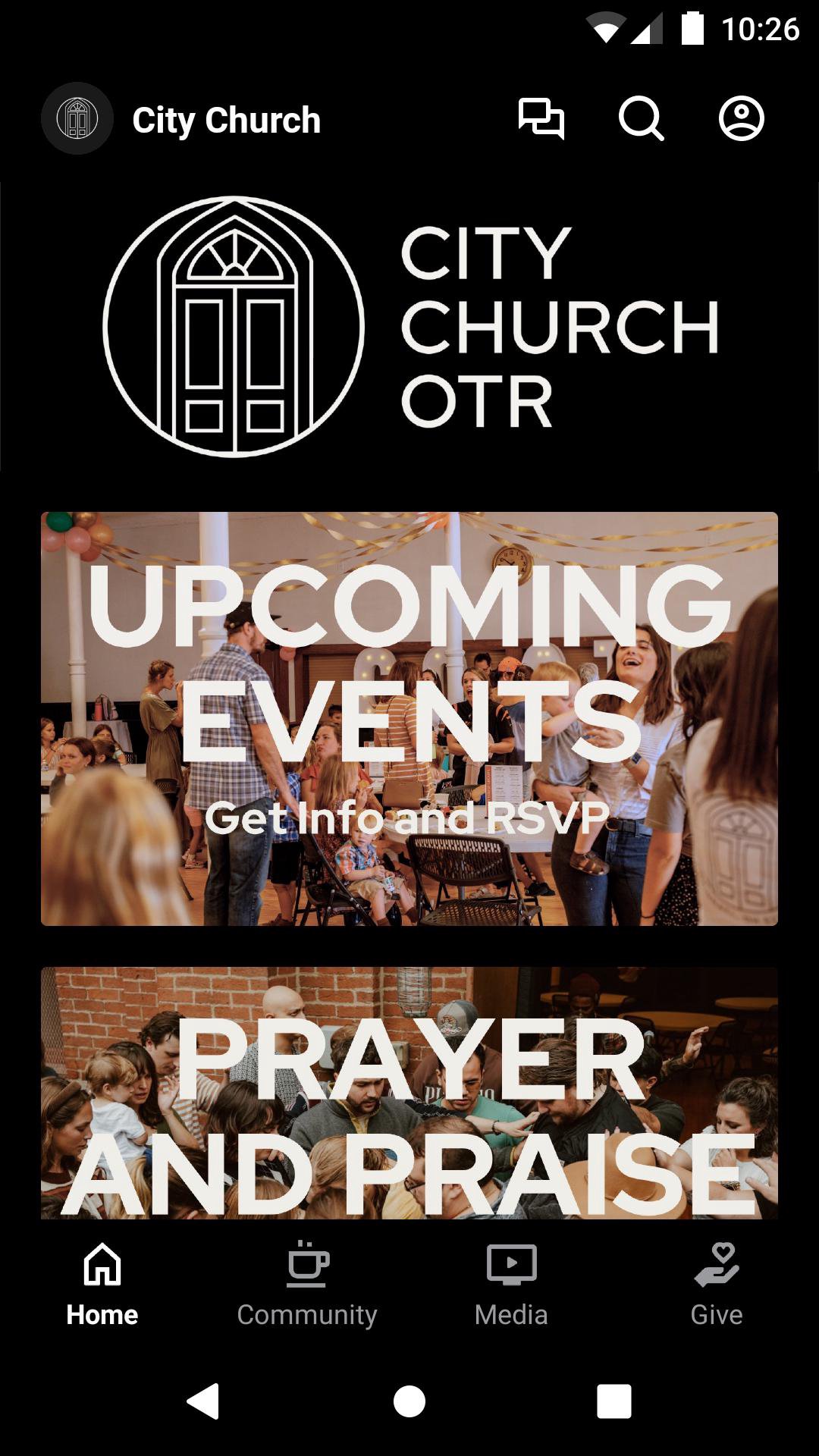Select the Home tab
The height and width of the screenshot is (1456, 819).
[x=102, y=1280]
